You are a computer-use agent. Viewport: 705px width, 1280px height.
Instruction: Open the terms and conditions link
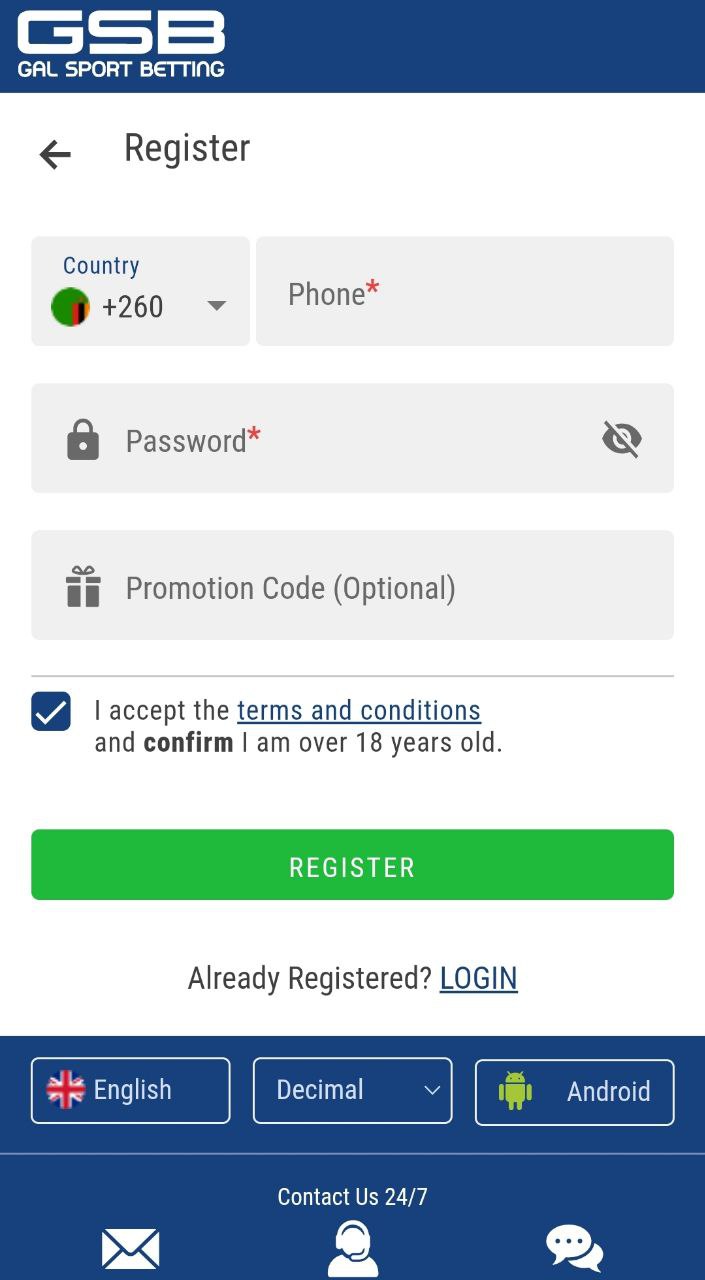pos(359,710)
